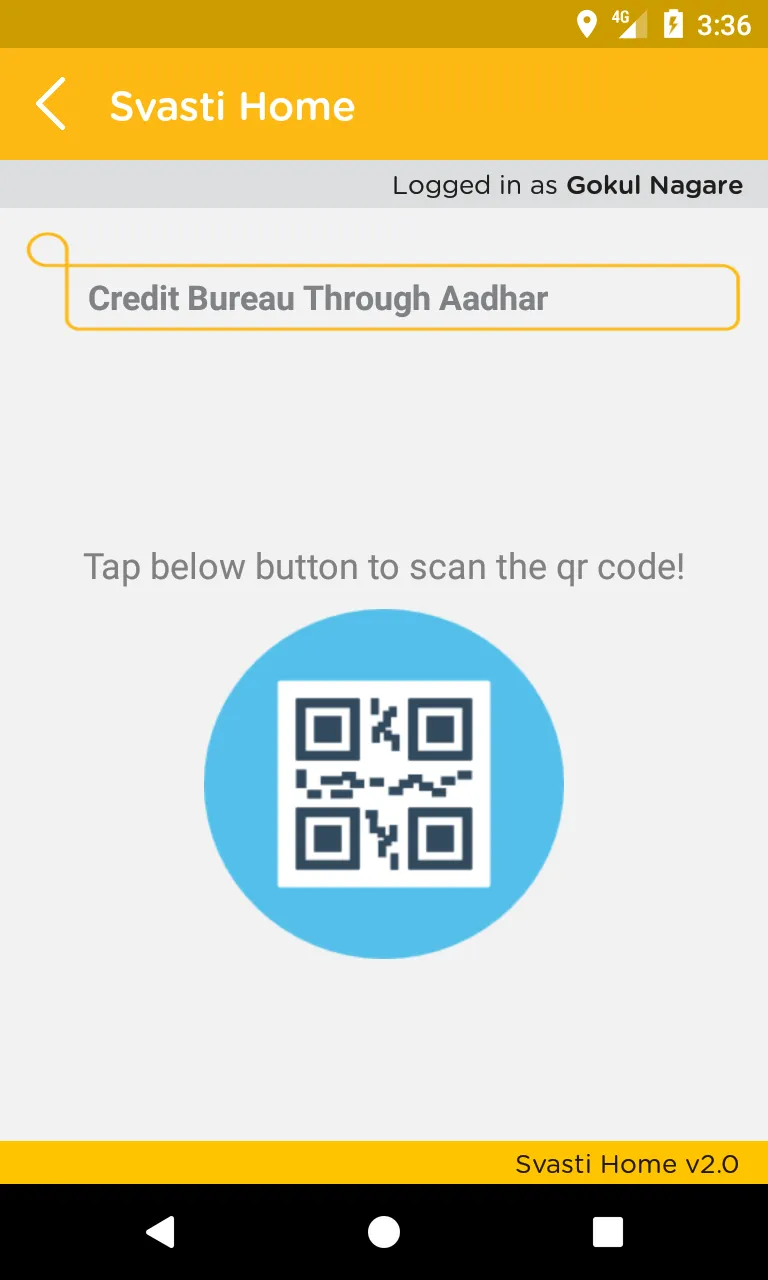Viewport: 768px width, 1280px height.
Task: Go to the phone home screen
Action: (384, 1232)
